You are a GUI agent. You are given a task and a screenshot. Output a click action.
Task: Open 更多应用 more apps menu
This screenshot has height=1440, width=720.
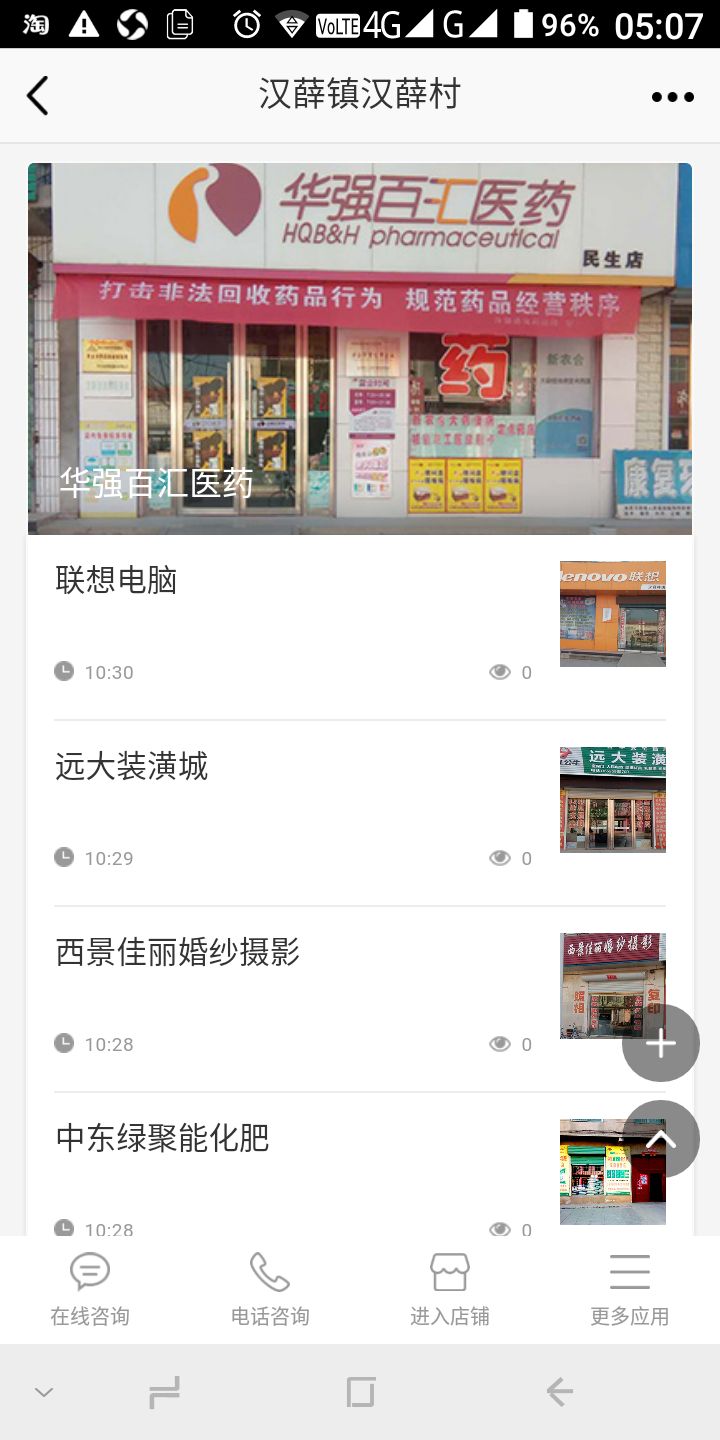click(x=630, y=1290)
